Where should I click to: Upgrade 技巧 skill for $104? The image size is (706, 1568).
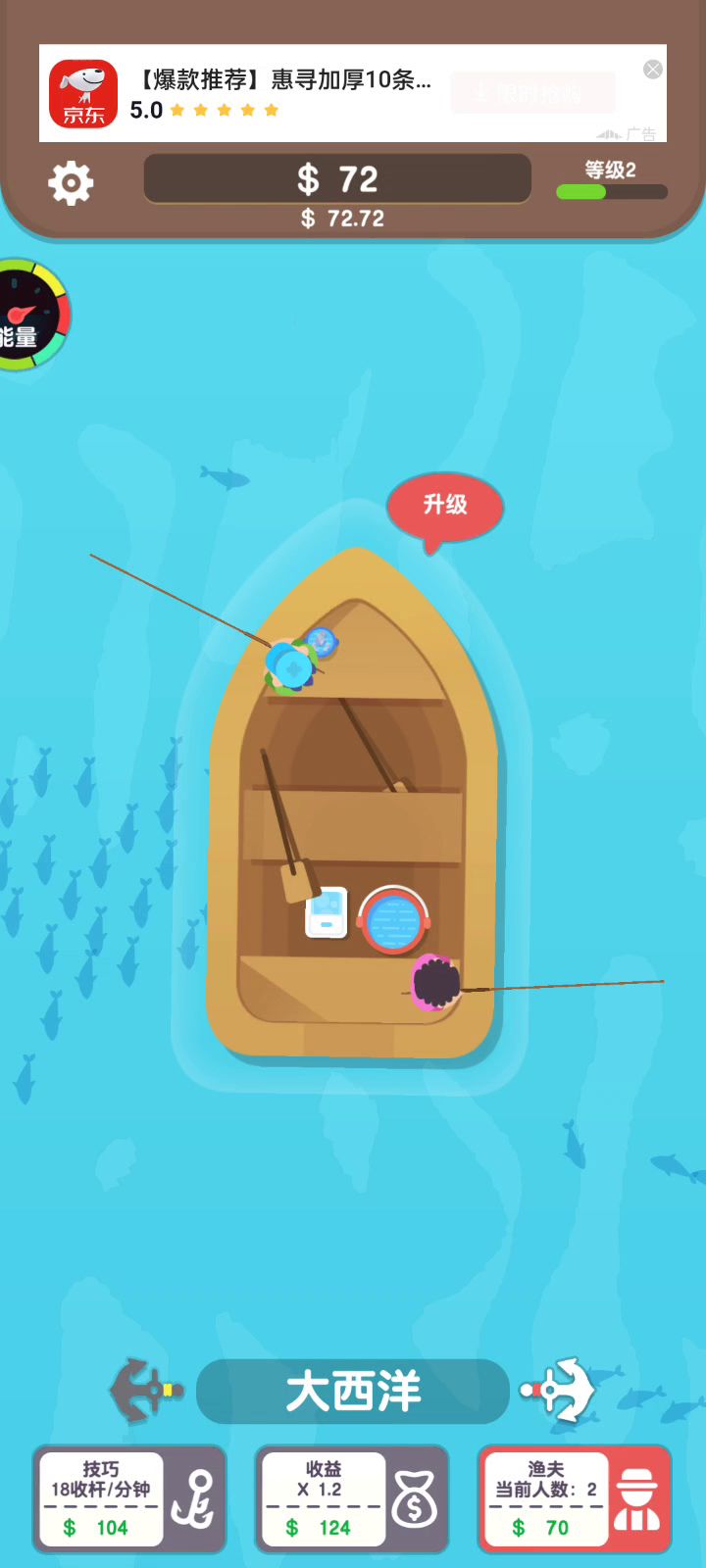coord(129,1499)
